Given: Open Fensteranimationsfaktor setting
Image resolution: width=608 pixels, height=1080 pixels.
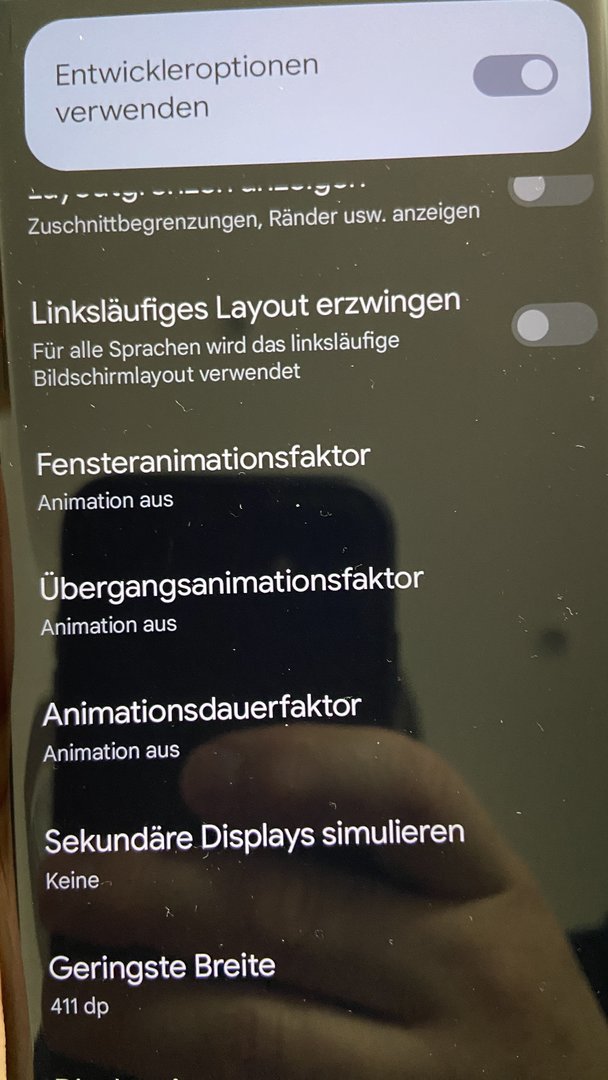Looking at the screenshot, I should pos(203,476).
